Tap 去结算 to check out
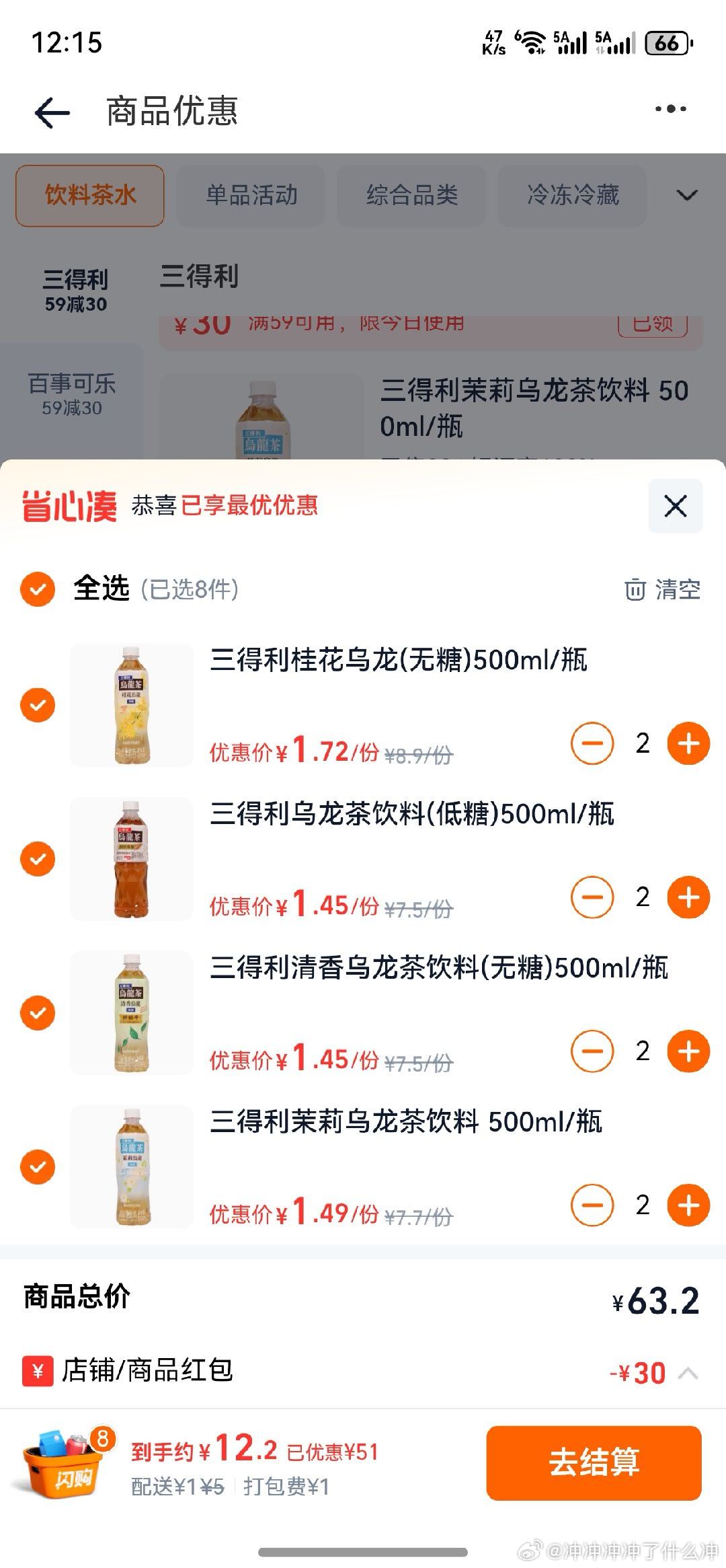Image resolution: width=726 pixels, height=1568 pixels. pos(594,1463)
